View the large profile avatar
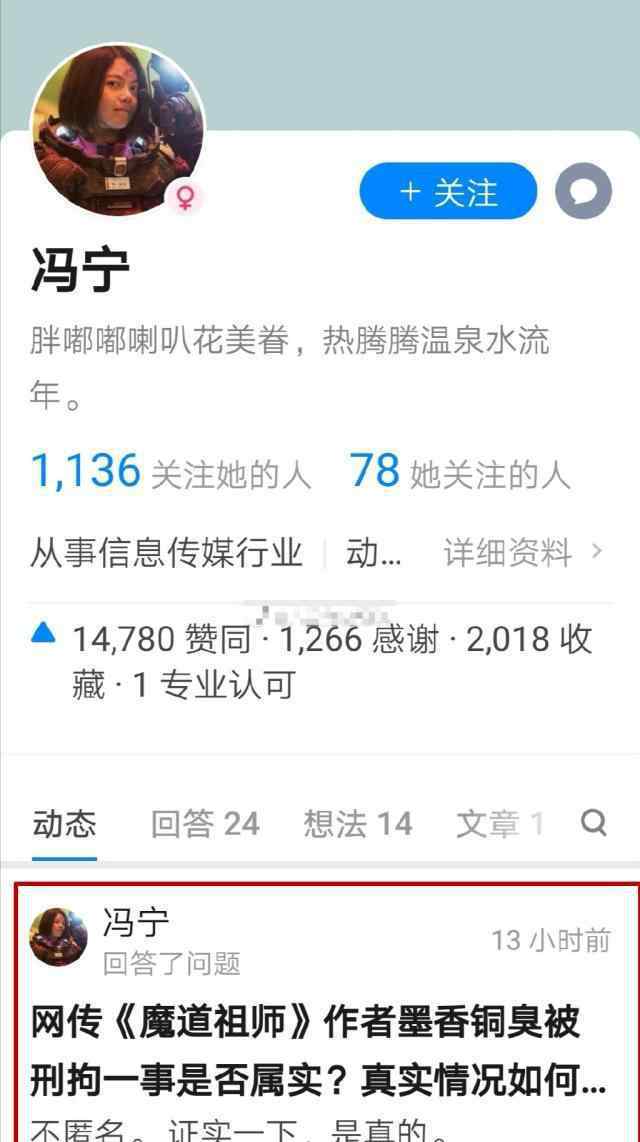This screenshot has height=1142, width=640. pyautogui.click(x=117, y=130)
